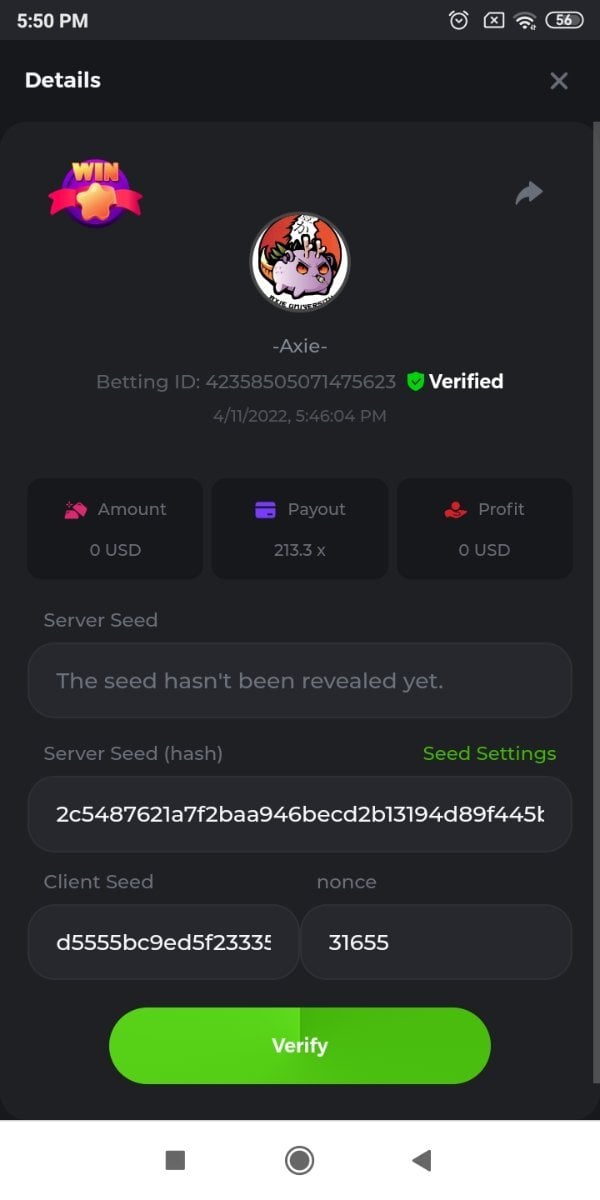The width and height of the screenshot is (600, 1200).
Task: Select the nonce field
Action: [x=436, y=942]
